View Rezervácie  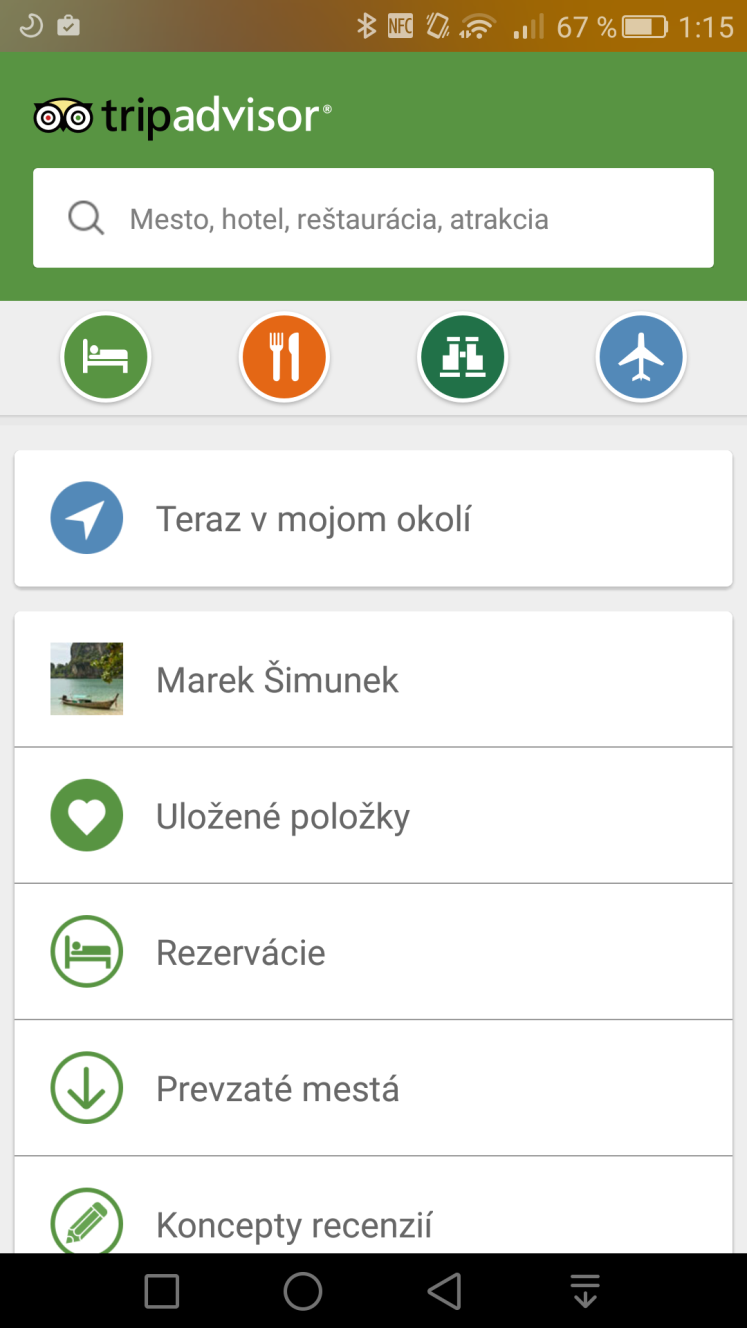[373, 952]
